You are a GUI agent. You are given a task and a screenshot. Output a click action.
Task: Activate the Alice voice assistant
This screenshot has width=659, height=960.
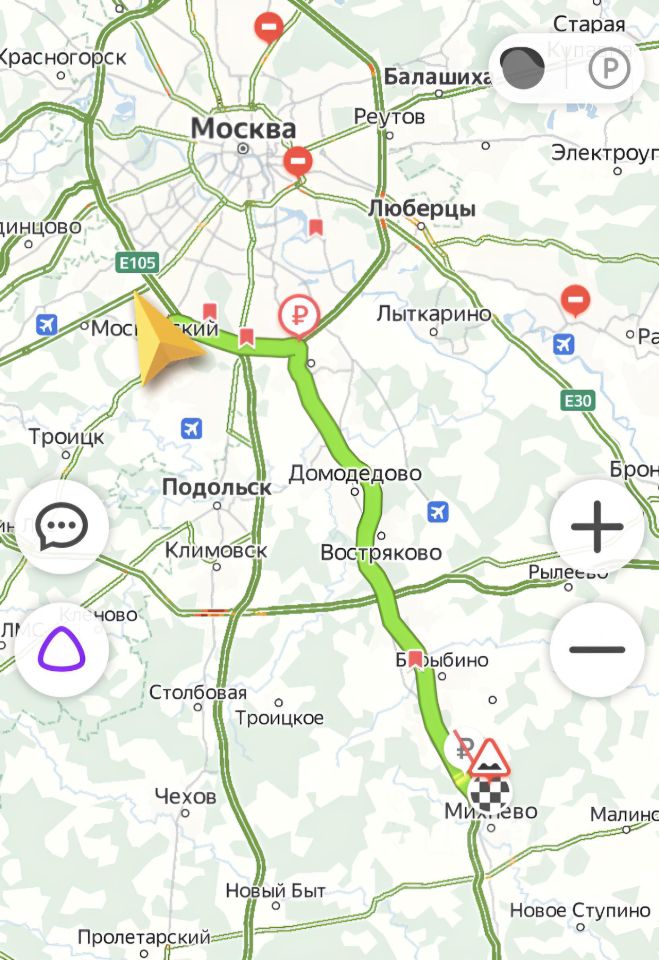(62, 649)
